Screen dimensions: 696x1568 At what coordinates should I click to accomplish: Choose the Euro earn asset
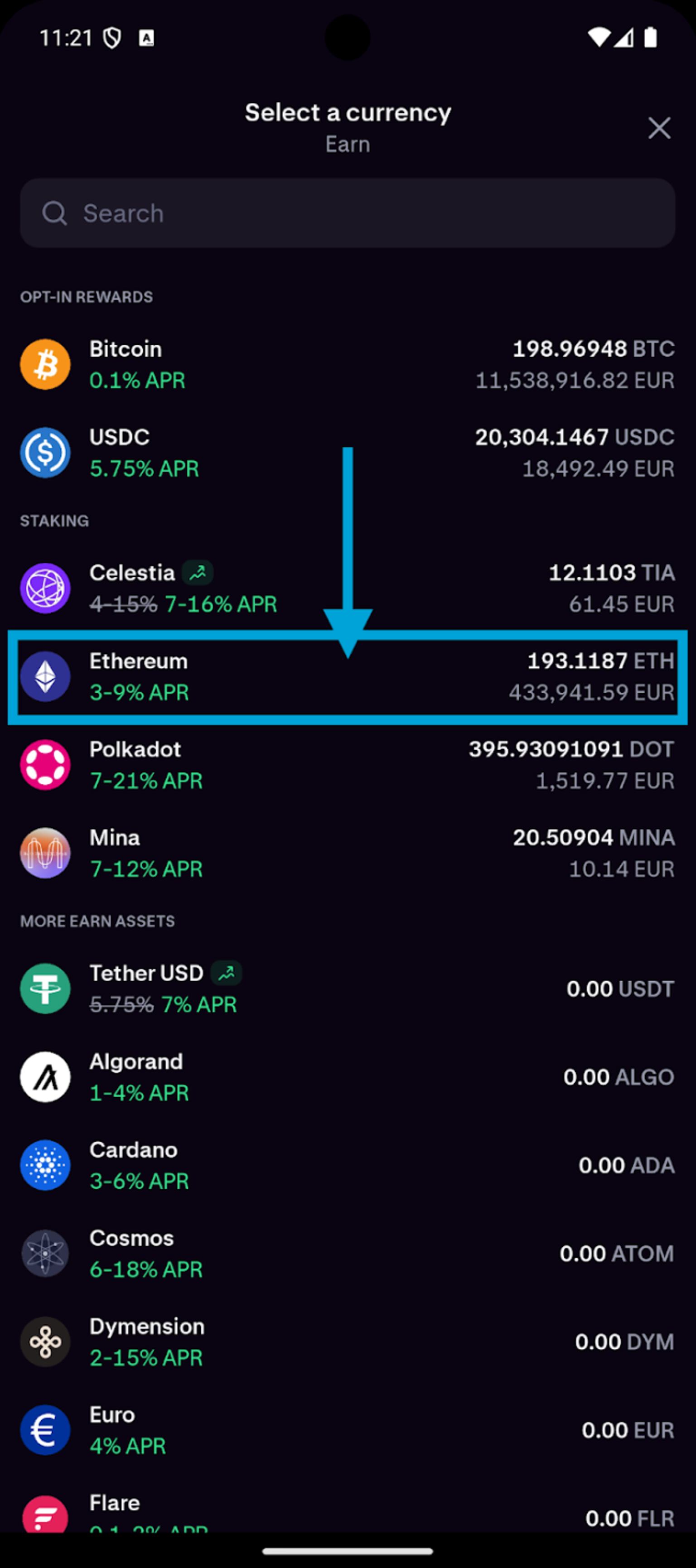coord(347,1430)
